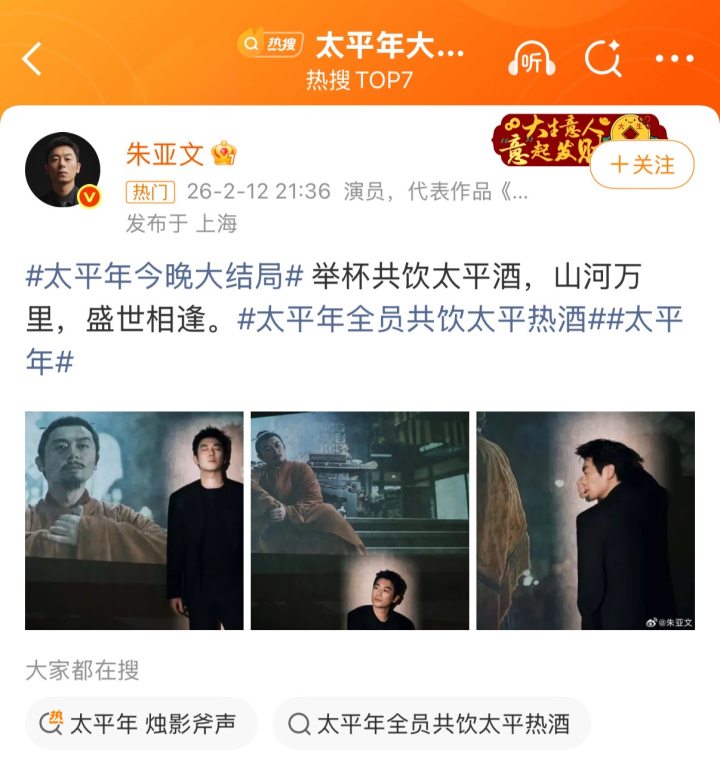The height and width of the screenshot is (777, 720).
Task: Search the 太平年全员共饮太平热酒 chip
Action: (x=431, y=724)
